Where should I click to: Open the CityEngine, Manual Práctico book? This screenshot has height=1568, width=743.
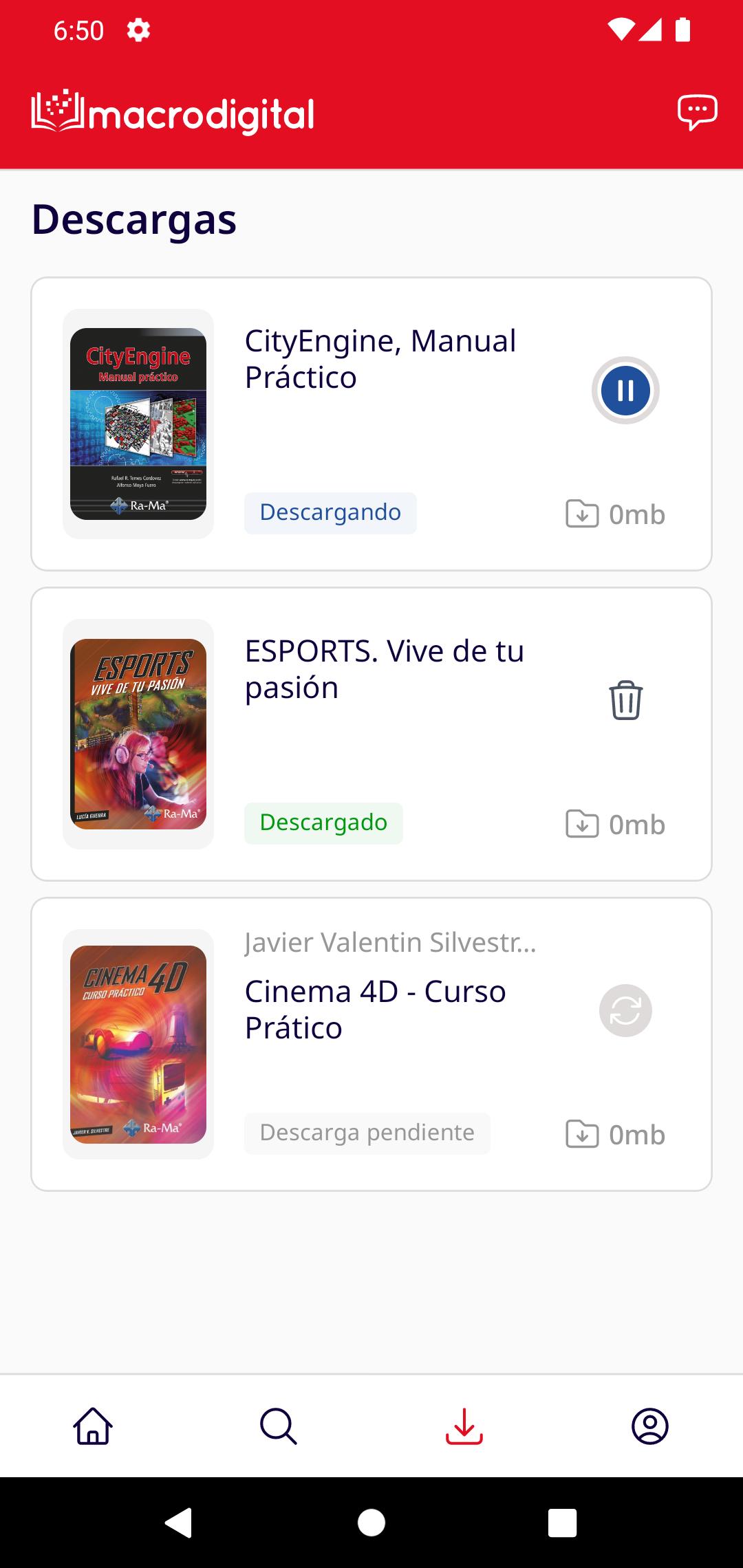point(380,359)
